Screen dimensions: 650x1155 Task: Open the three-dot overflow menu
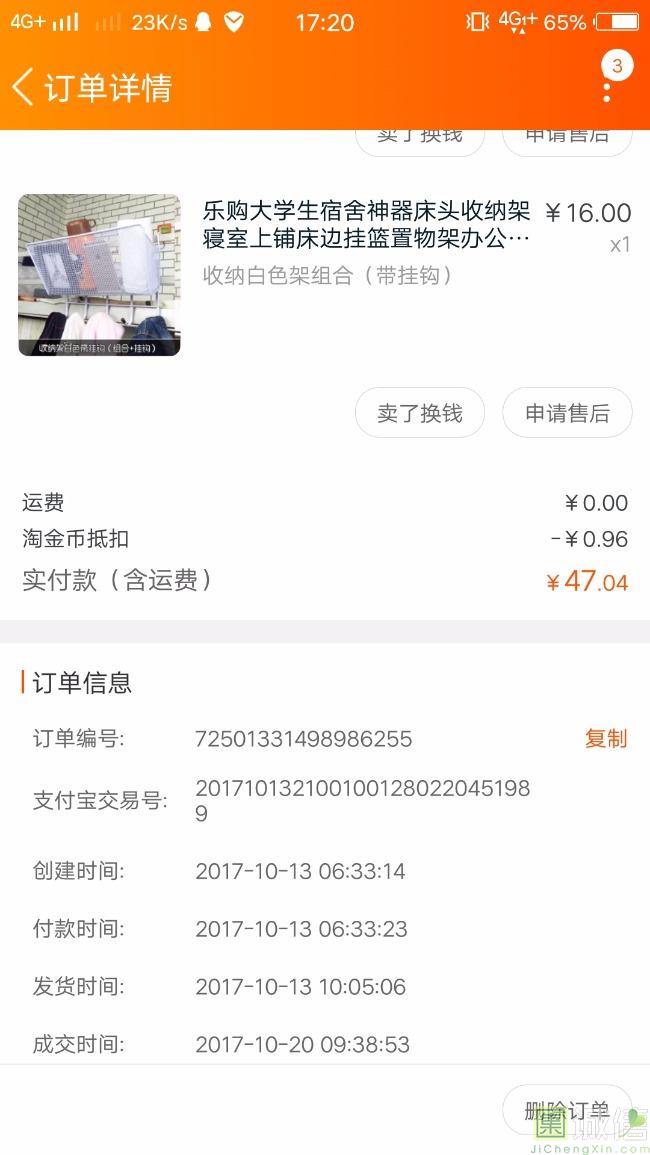click(x=607, y=88)
